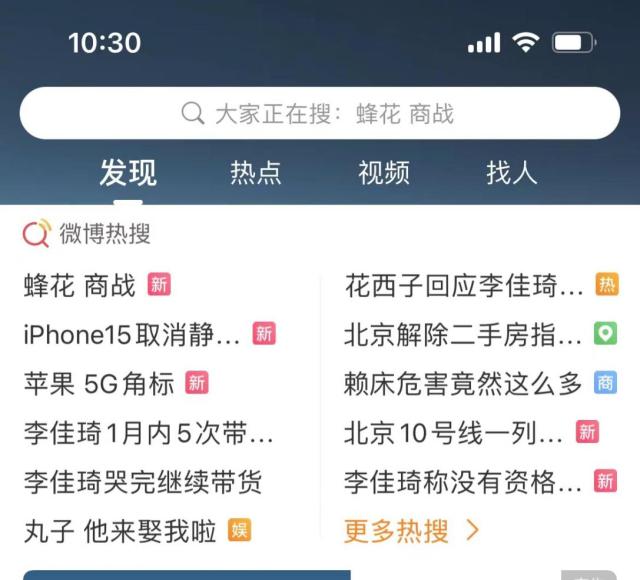Screen dimensions: 640x580
Task: Open 李佳琦称没有资格… topic
Action: click(464, 481)
